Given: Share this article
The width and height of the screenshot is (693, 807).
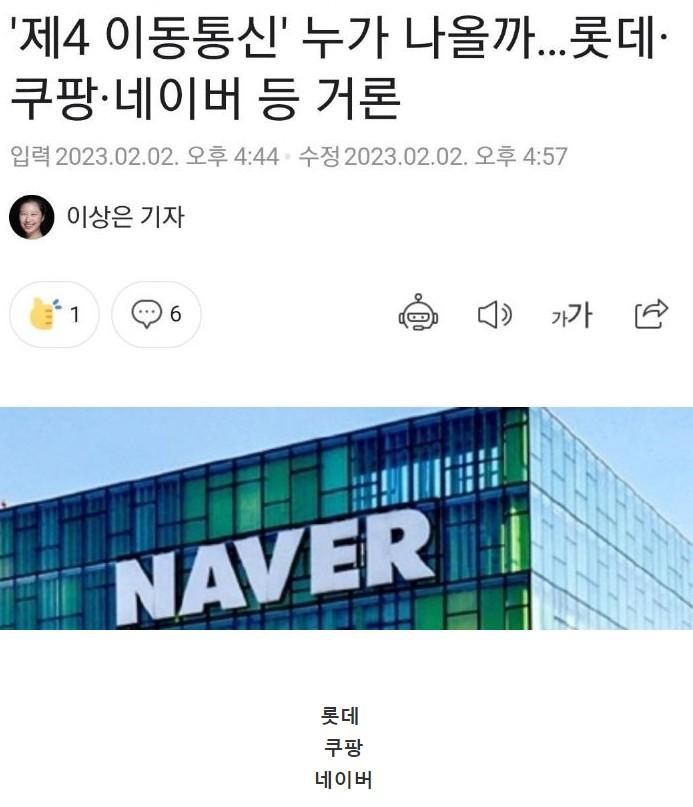Looking at the screenshot, I should pyautogui.click(x=651, y=314).
